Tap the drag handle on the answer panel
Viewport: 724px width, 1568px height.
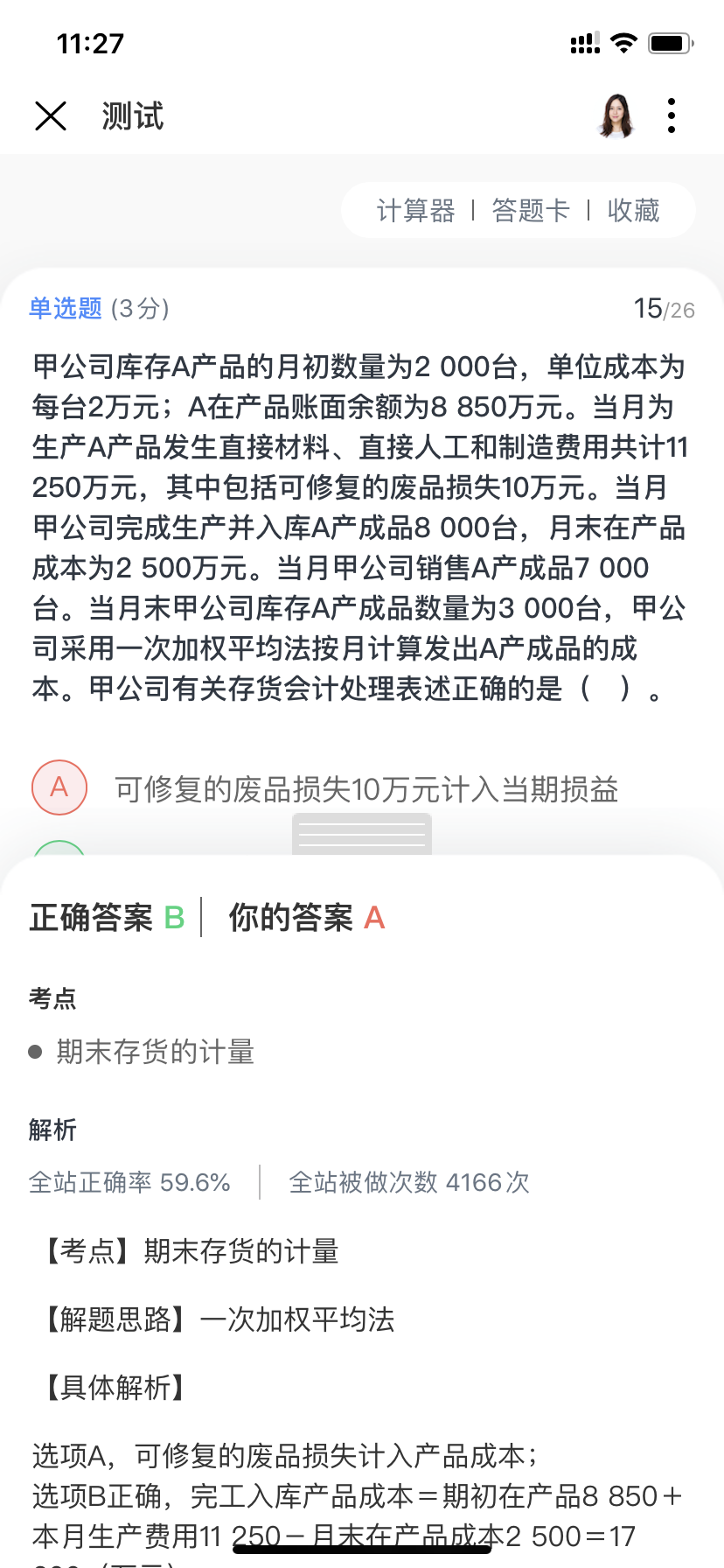pos(361,834)
